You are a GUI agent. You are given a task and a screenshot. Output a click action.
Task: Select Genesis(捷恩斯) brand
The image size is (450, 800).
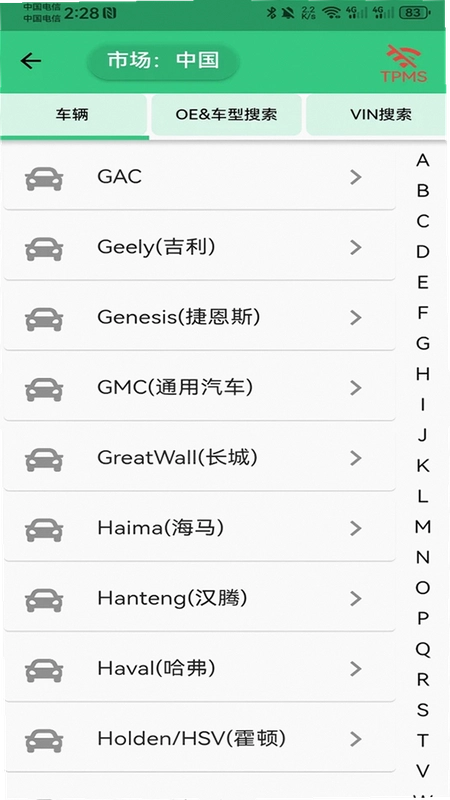click(x=199, y=318)
